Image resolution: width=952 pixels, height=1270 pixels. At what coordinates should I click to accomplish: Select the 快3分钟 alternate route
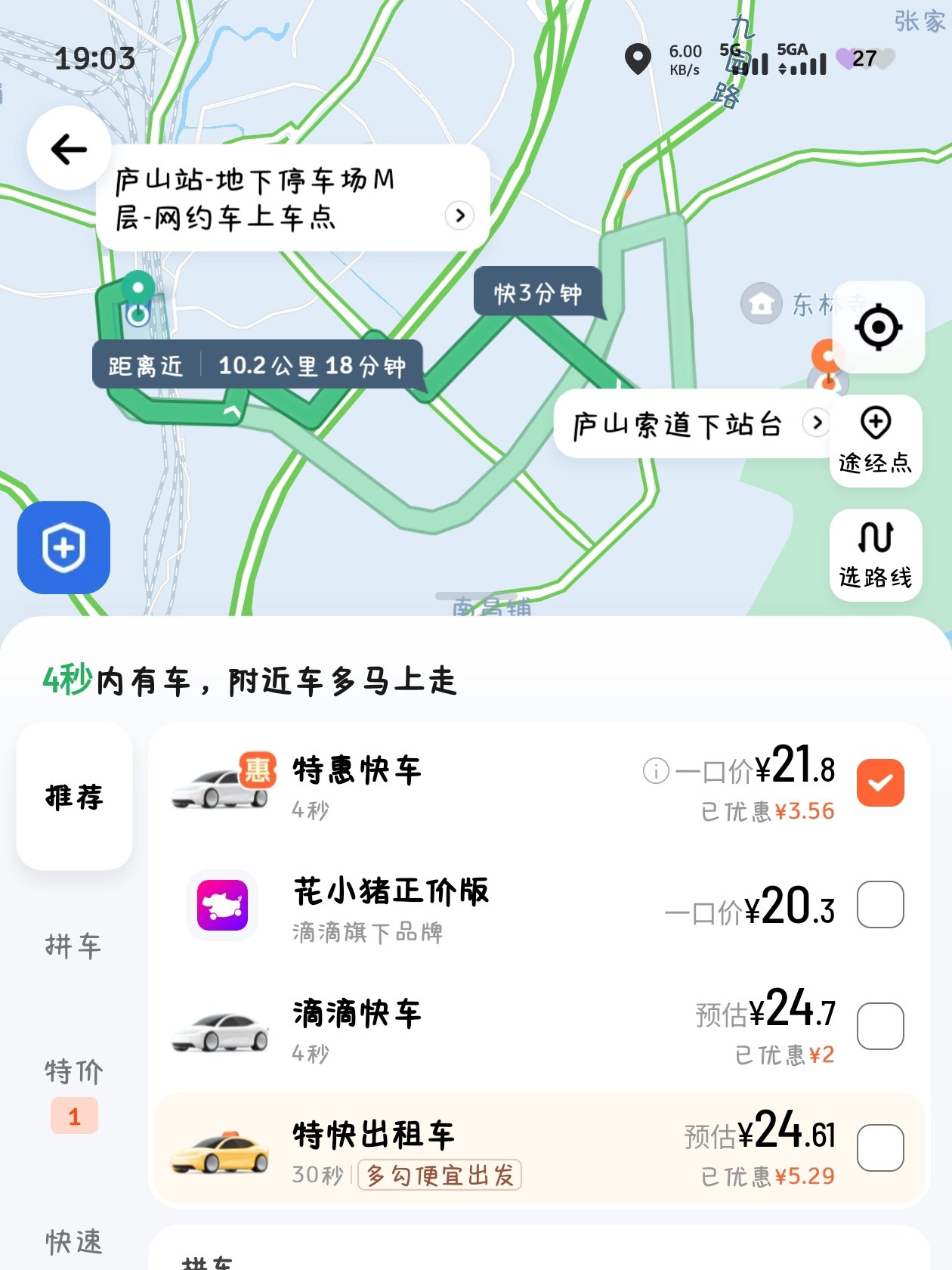[x=537, y=293]
